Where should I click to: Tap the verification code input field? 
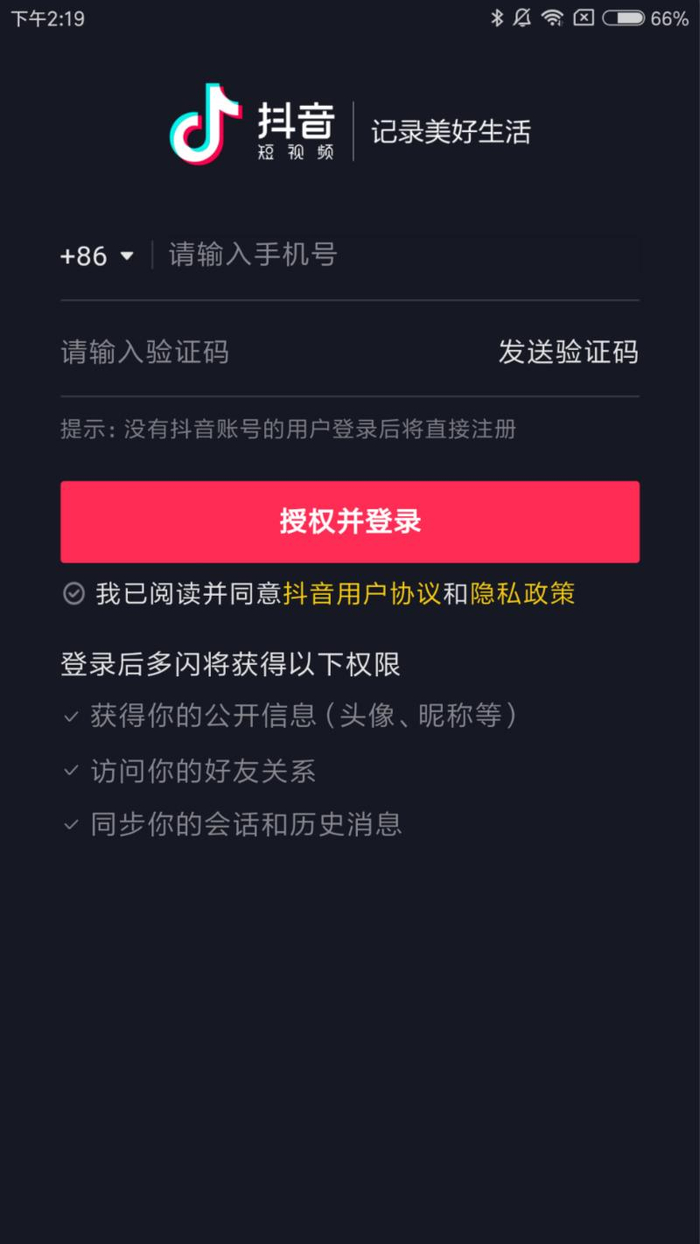coord(270,352)
